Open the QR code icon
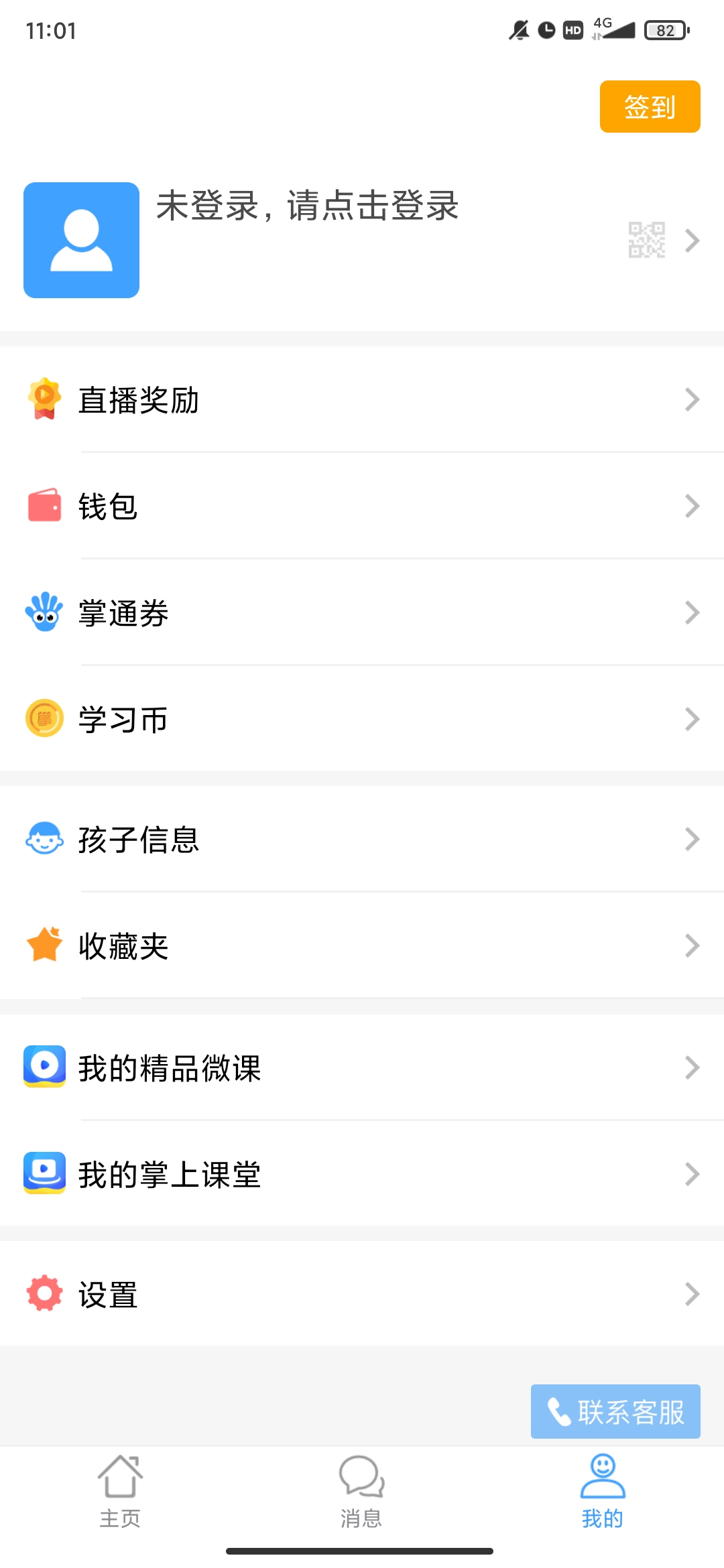This screenshot has height=1568, width=724. coord(646,240)
